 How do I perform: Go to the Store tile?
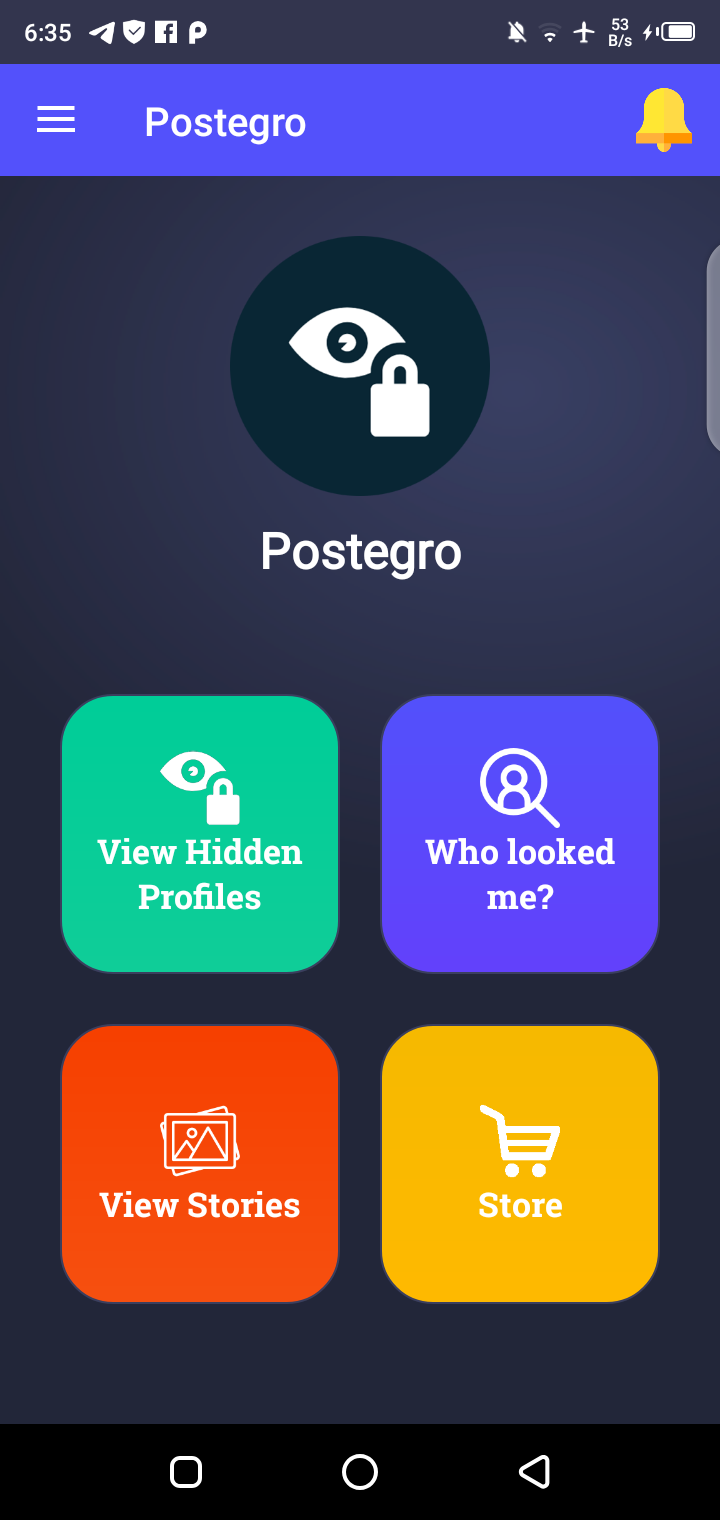click(520, 1163)
